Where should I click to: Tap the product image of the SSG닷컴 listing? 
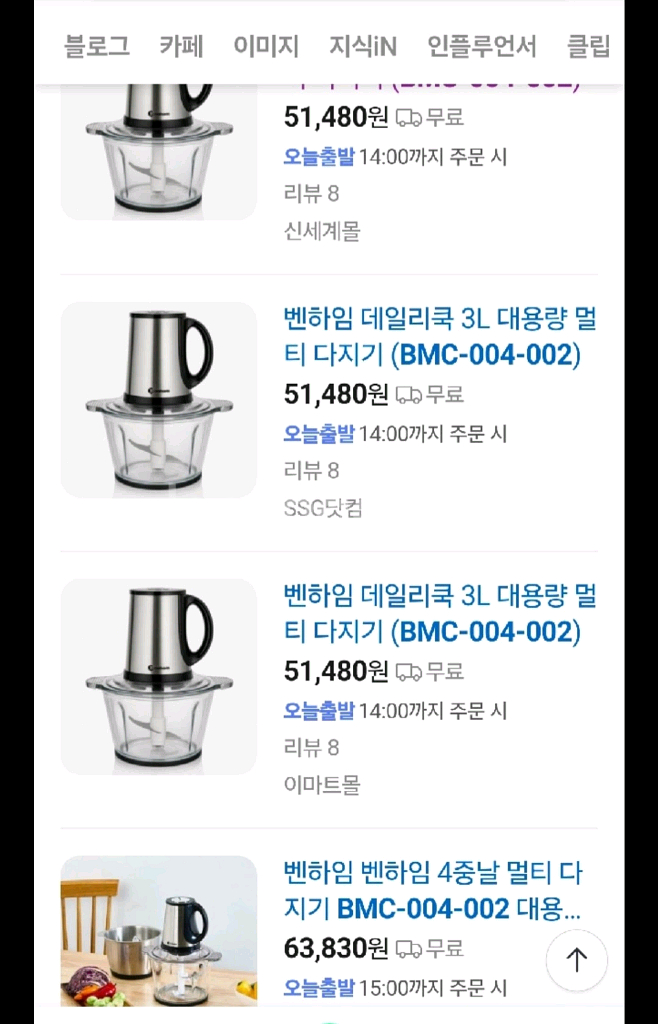tap(159, 400)
